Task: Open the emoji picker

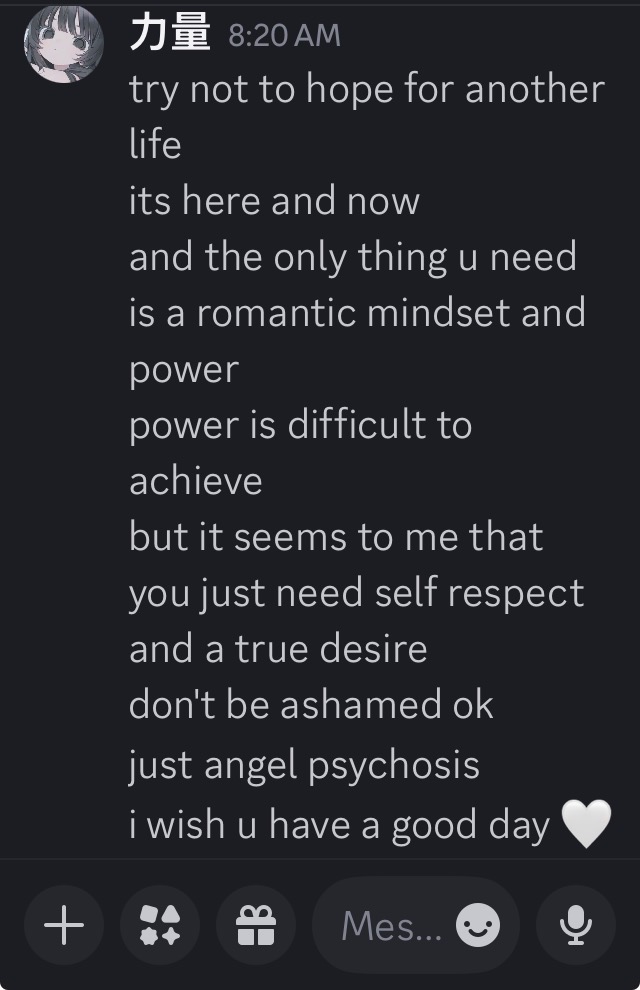Action: pyautogui.click(x=477, y=927)
